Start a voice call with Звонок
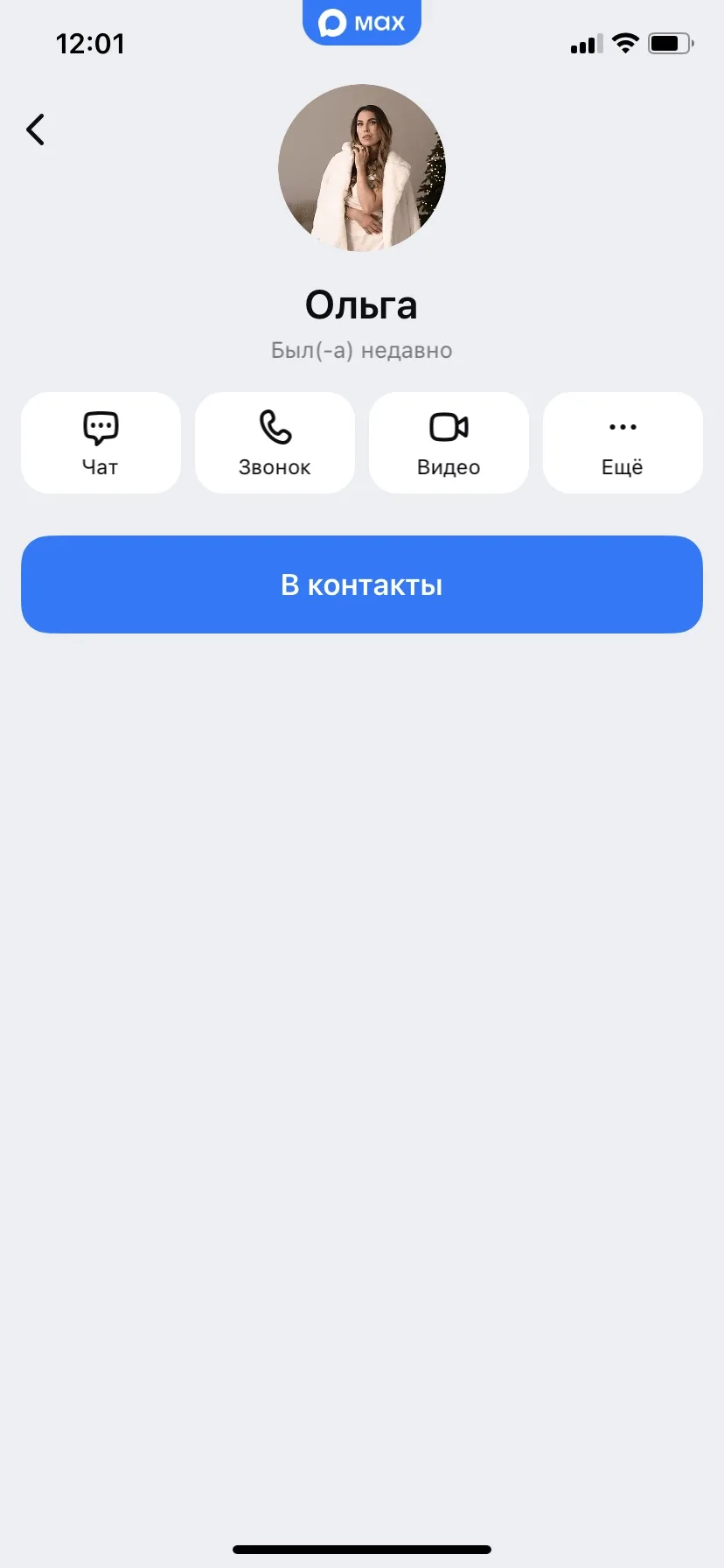 coord(275,443)
